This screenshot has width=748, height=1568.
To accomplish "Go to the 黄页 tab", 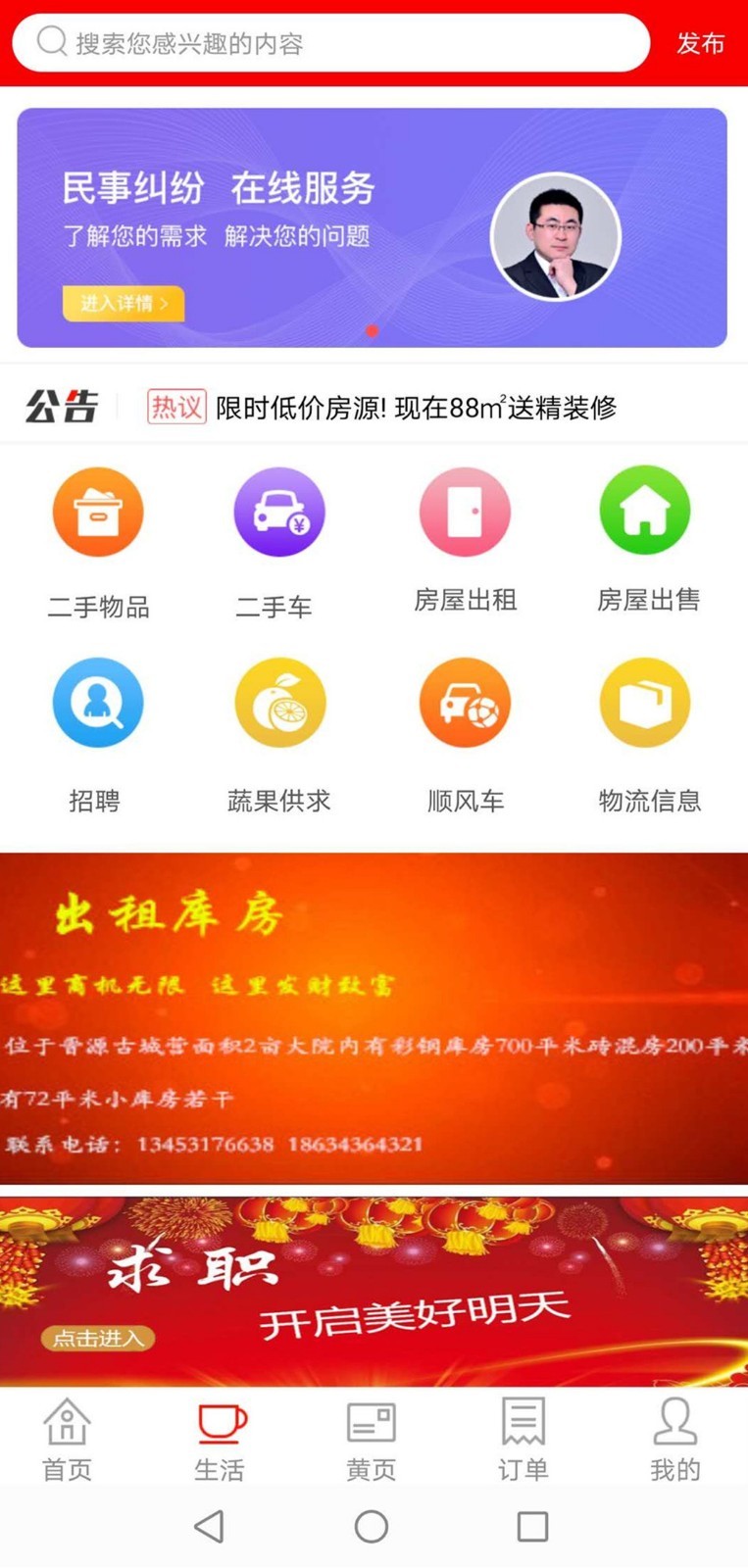I will tap(372, 1439).
